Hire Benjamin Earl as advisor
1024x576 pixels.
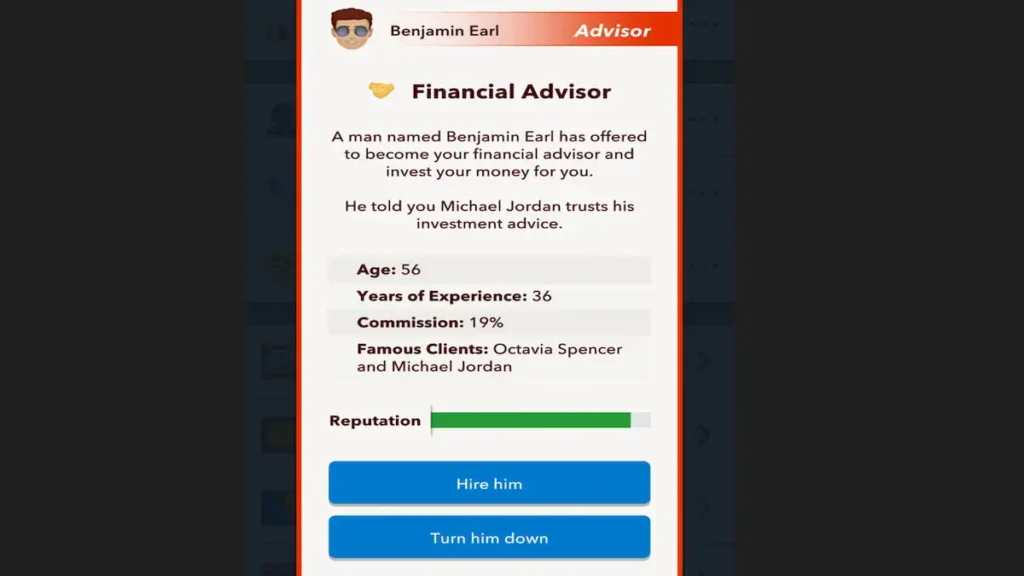pos(489,483)
